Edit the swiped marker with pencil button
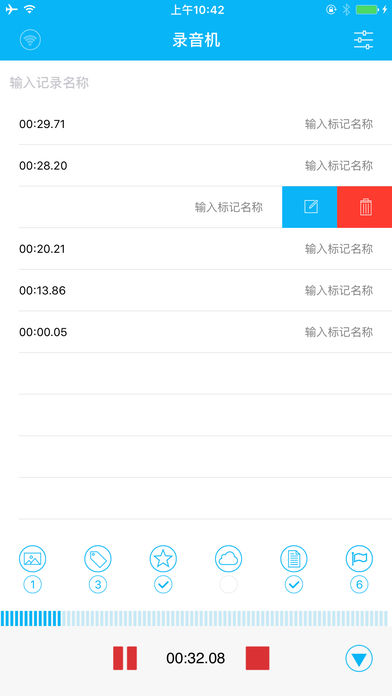Viewport: 392px width, 696px height. (310, 207)
